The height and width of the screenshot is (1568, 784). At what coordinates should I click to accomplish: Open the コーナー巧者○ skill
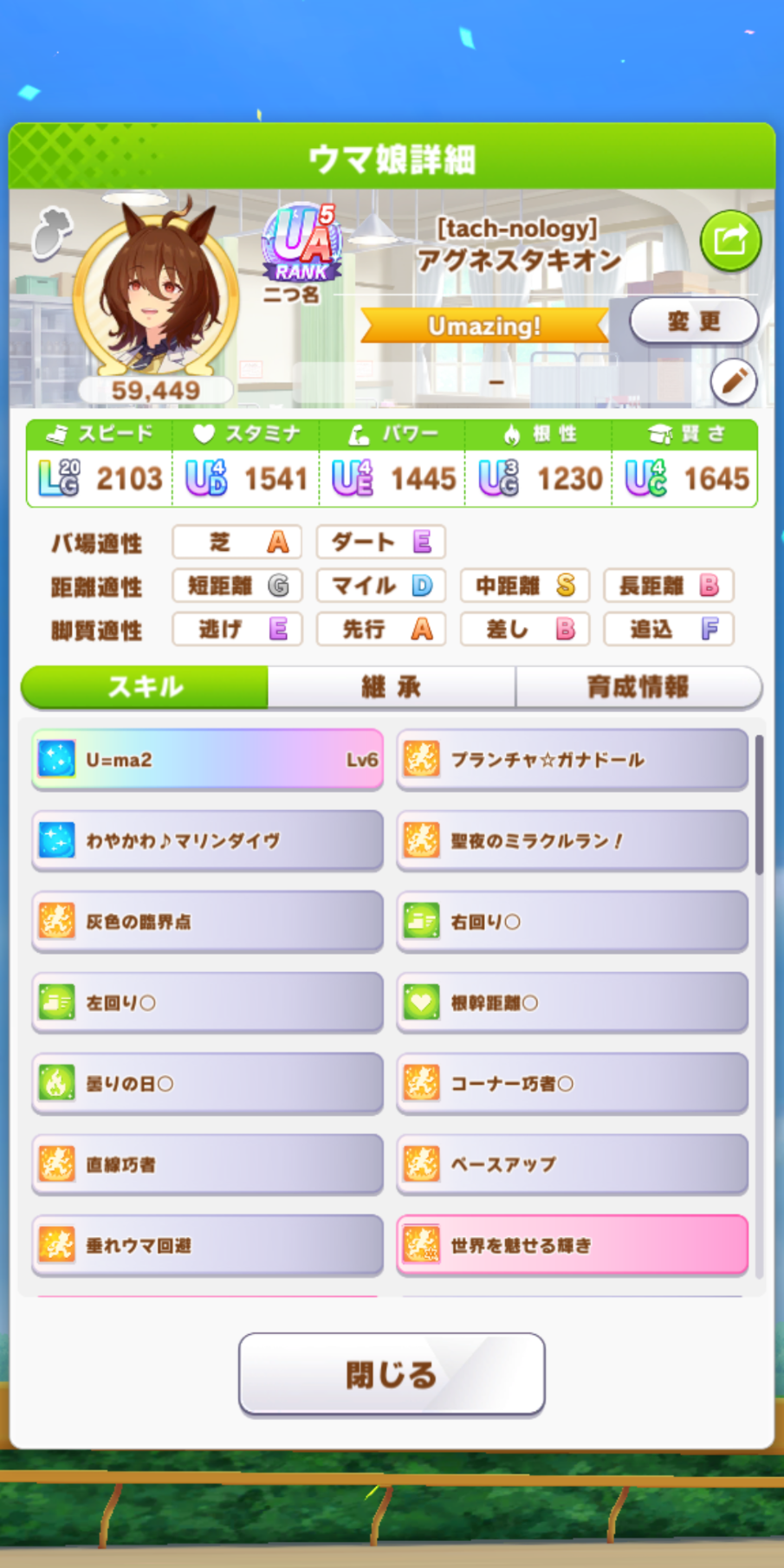(x=572, y=1083)
